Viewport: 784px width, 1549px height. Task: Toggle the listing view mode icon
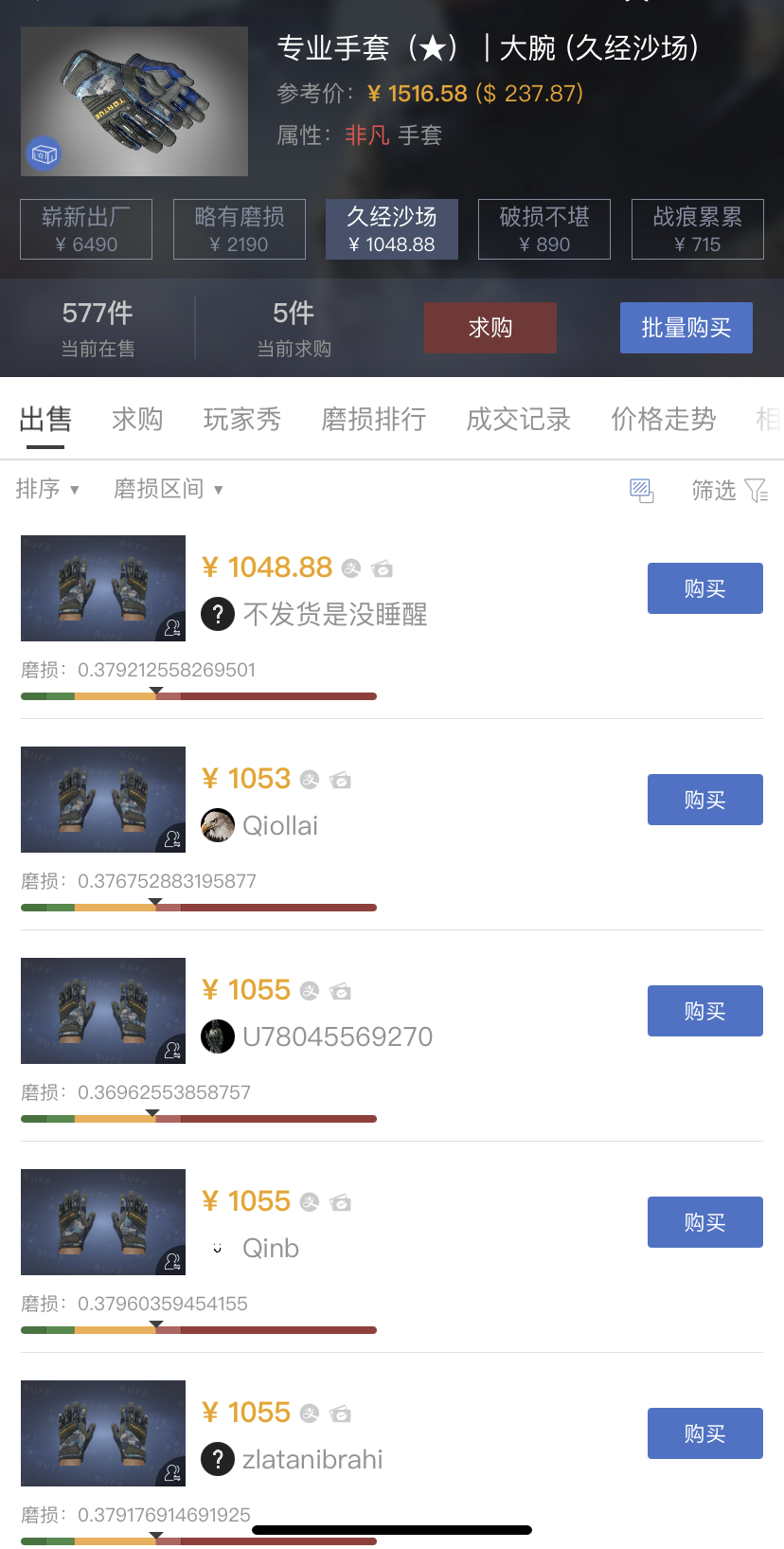click(x=642, y=491)
